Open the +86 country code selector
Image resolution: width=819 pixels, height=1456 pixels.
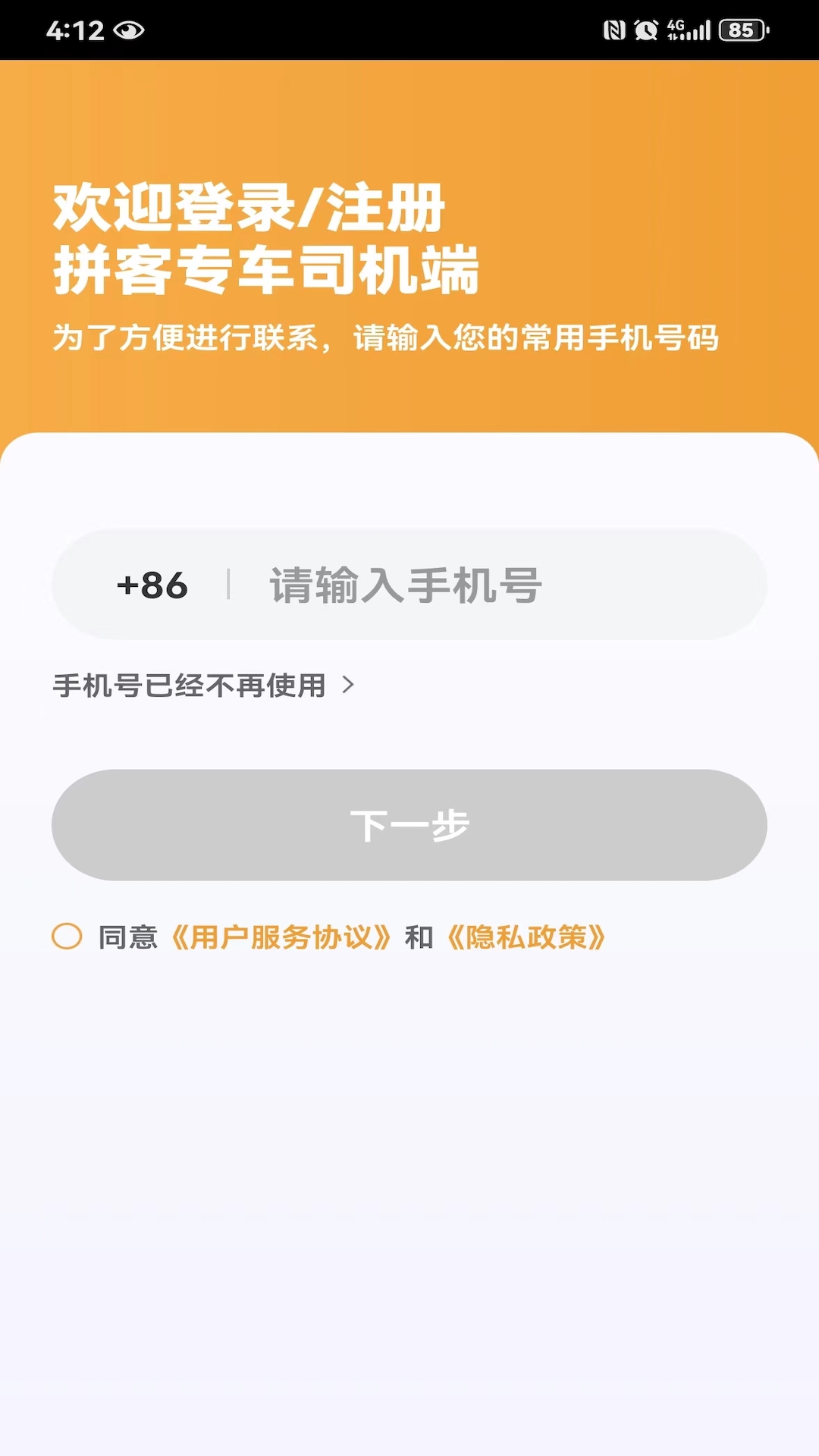pos(152,585)
